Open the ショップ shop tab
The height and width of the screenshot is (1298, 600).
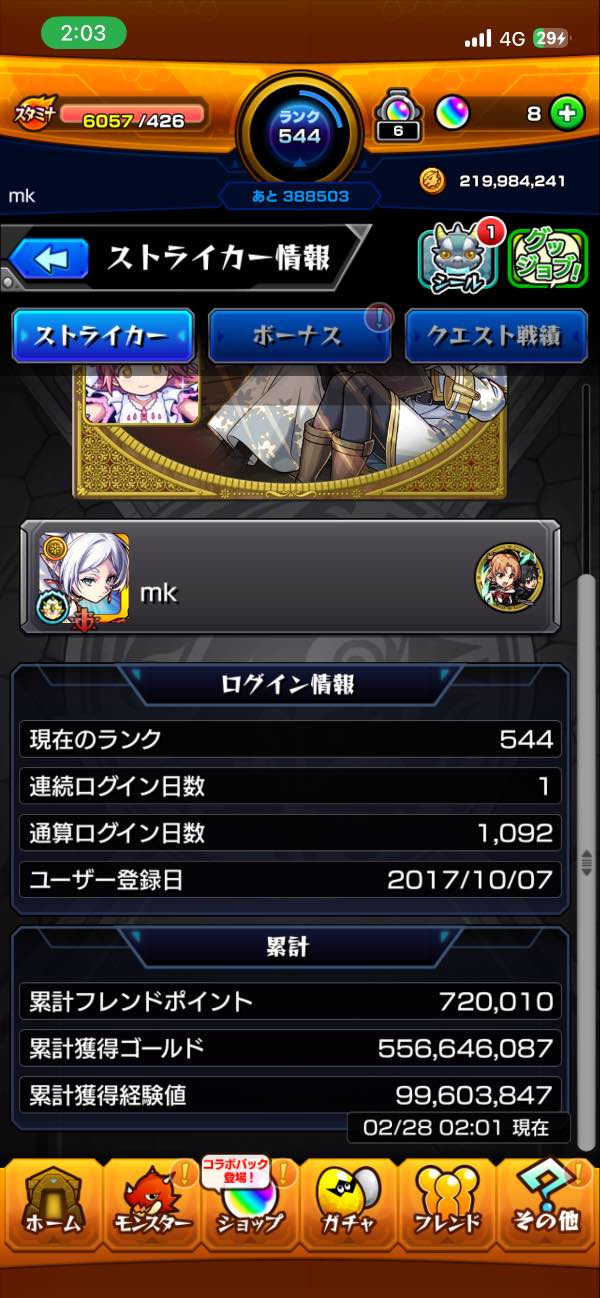(249, 1205)
